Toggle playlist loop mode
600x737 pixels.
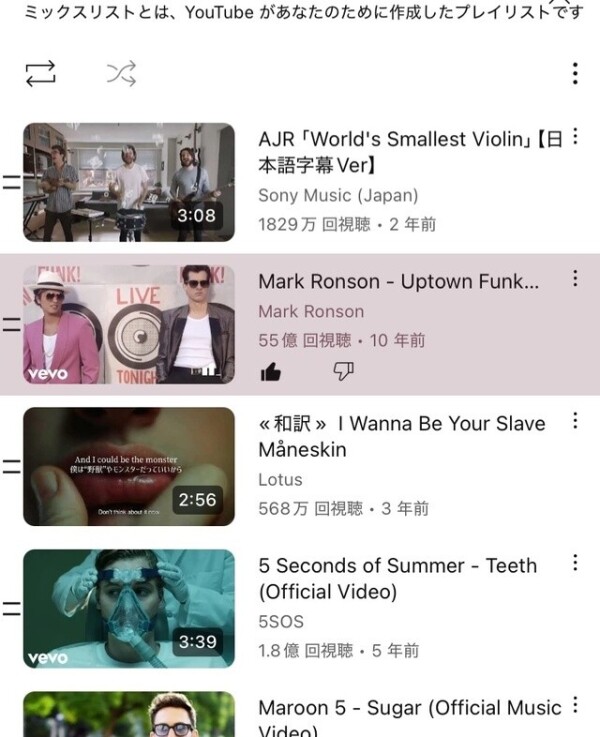(40, 73)
